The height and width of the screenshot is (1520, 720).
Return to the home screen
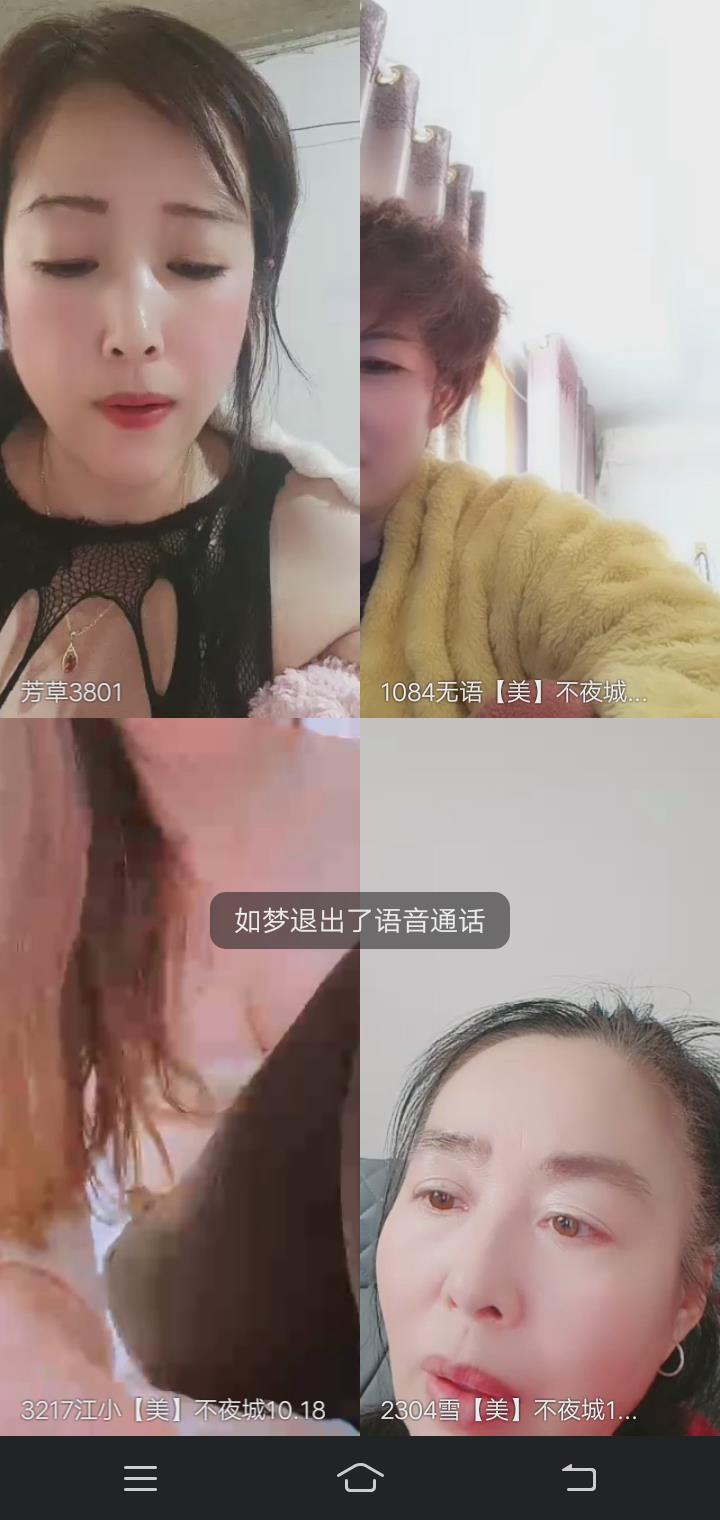pyautogui.click(x=360, y=1478)
